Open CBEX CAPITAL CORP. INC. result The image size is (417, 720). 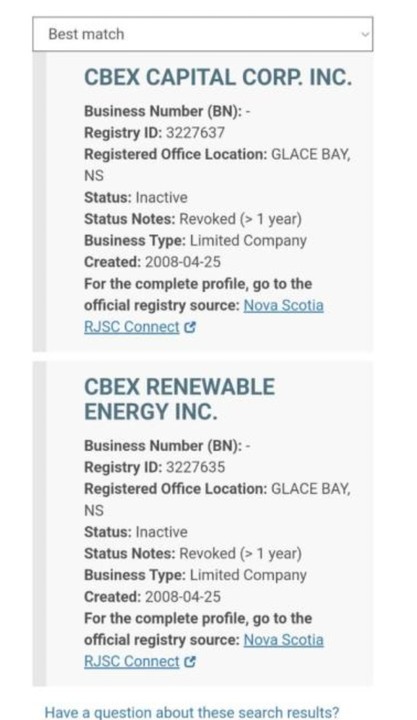pyautogui.click(x=218, y=77)
